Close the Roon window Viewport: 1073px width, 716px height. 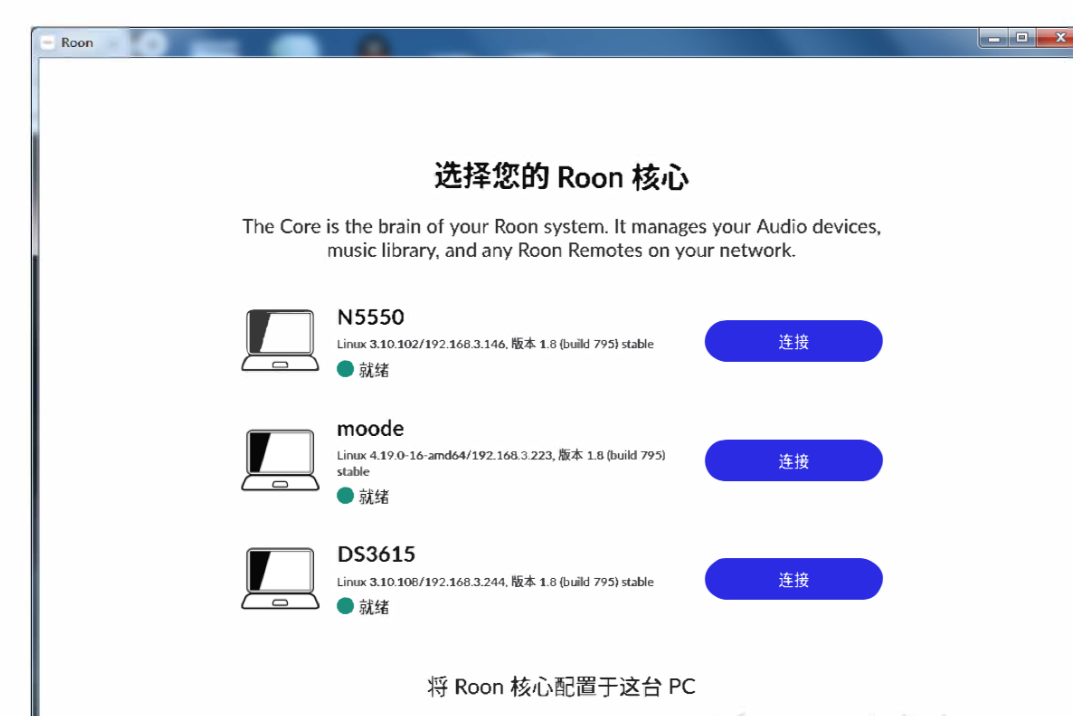pyautogui.click(x=1057, y=38)
